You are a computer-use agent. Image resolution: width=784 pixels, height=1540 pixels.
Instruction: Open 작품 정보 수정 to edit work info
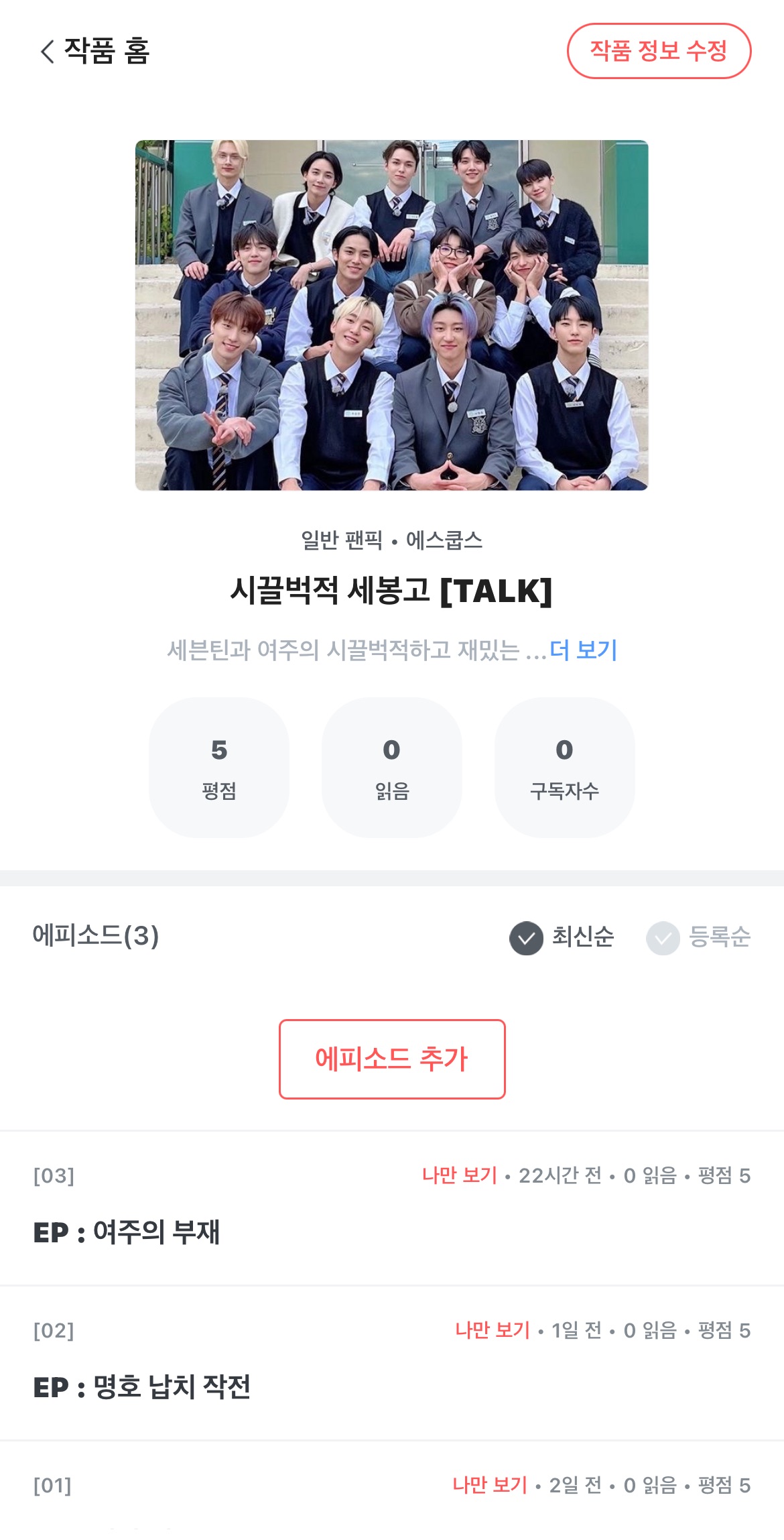click(x=659, y=51)
